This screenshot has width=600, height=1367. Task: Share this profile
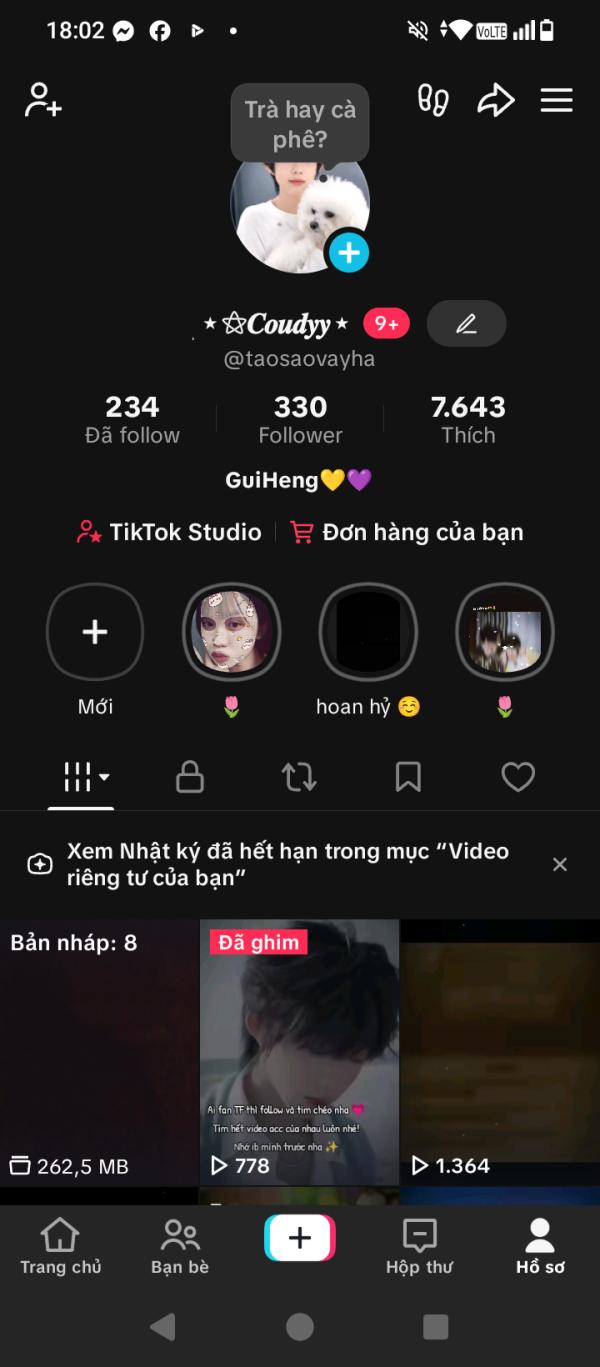[x=495, y=100]
